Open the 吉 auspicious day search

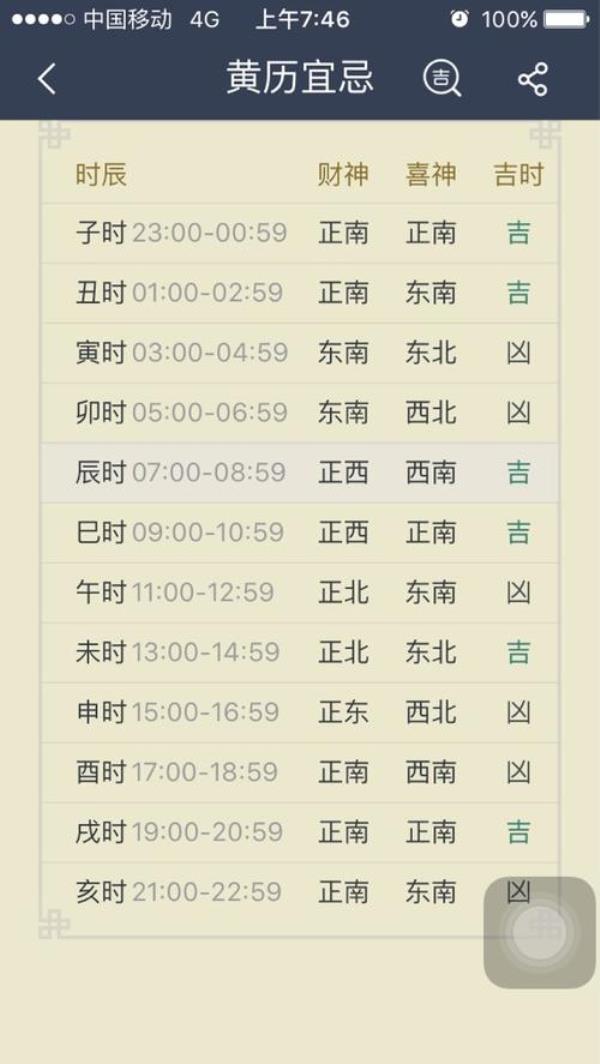[x=441, y=78]
